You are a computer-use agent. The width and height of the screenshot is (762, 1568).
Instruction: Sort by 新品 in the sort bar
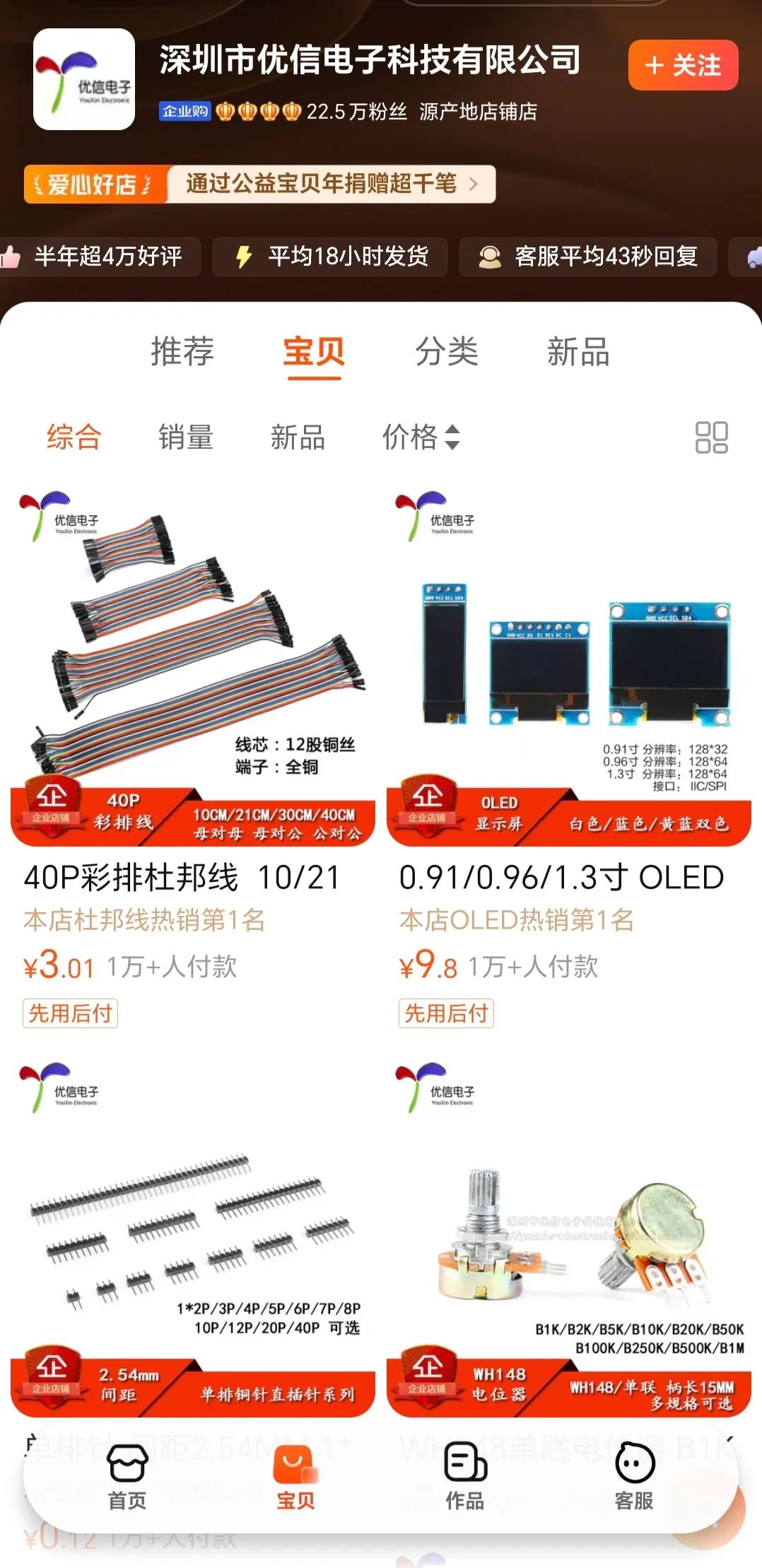[298, 437]
